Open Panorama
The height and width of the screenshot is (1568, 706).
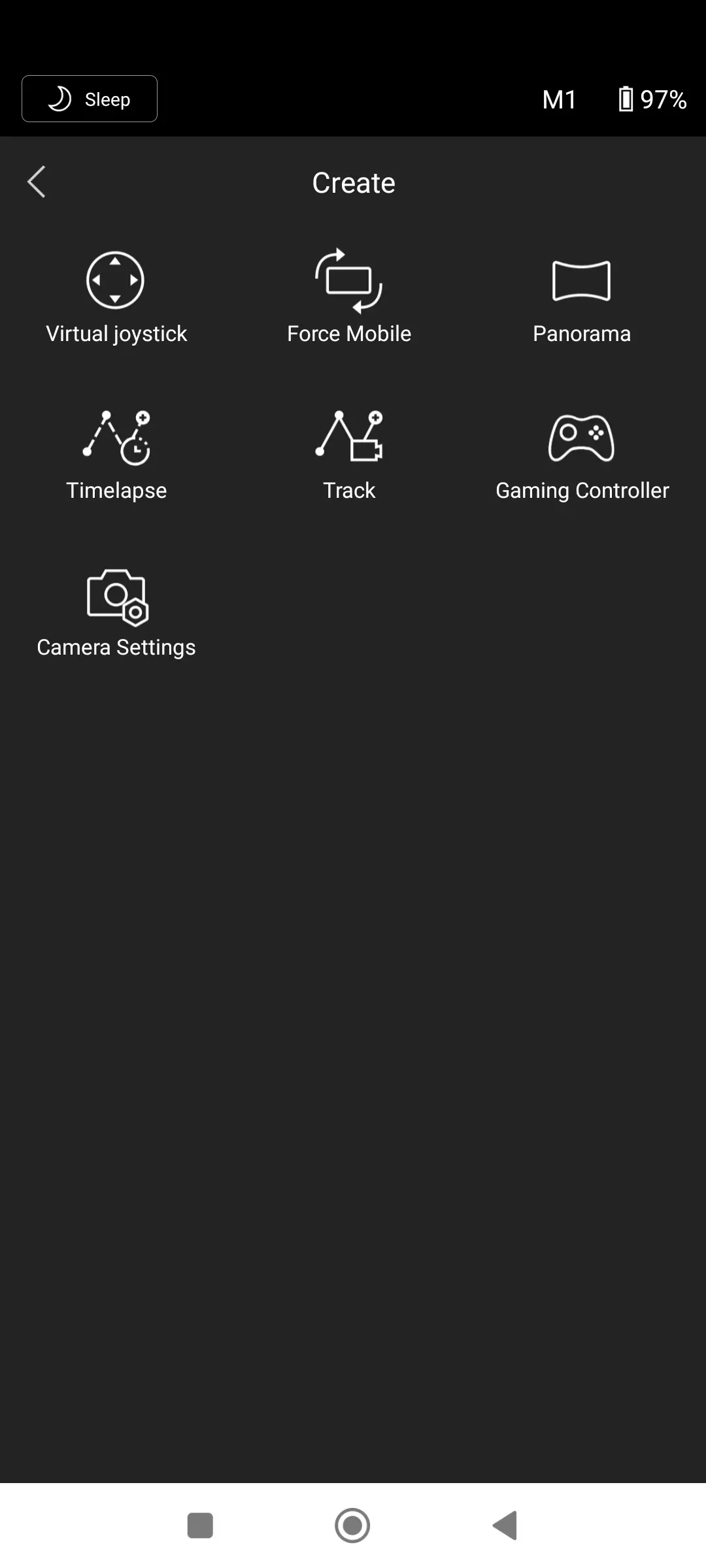click(582, 297)
